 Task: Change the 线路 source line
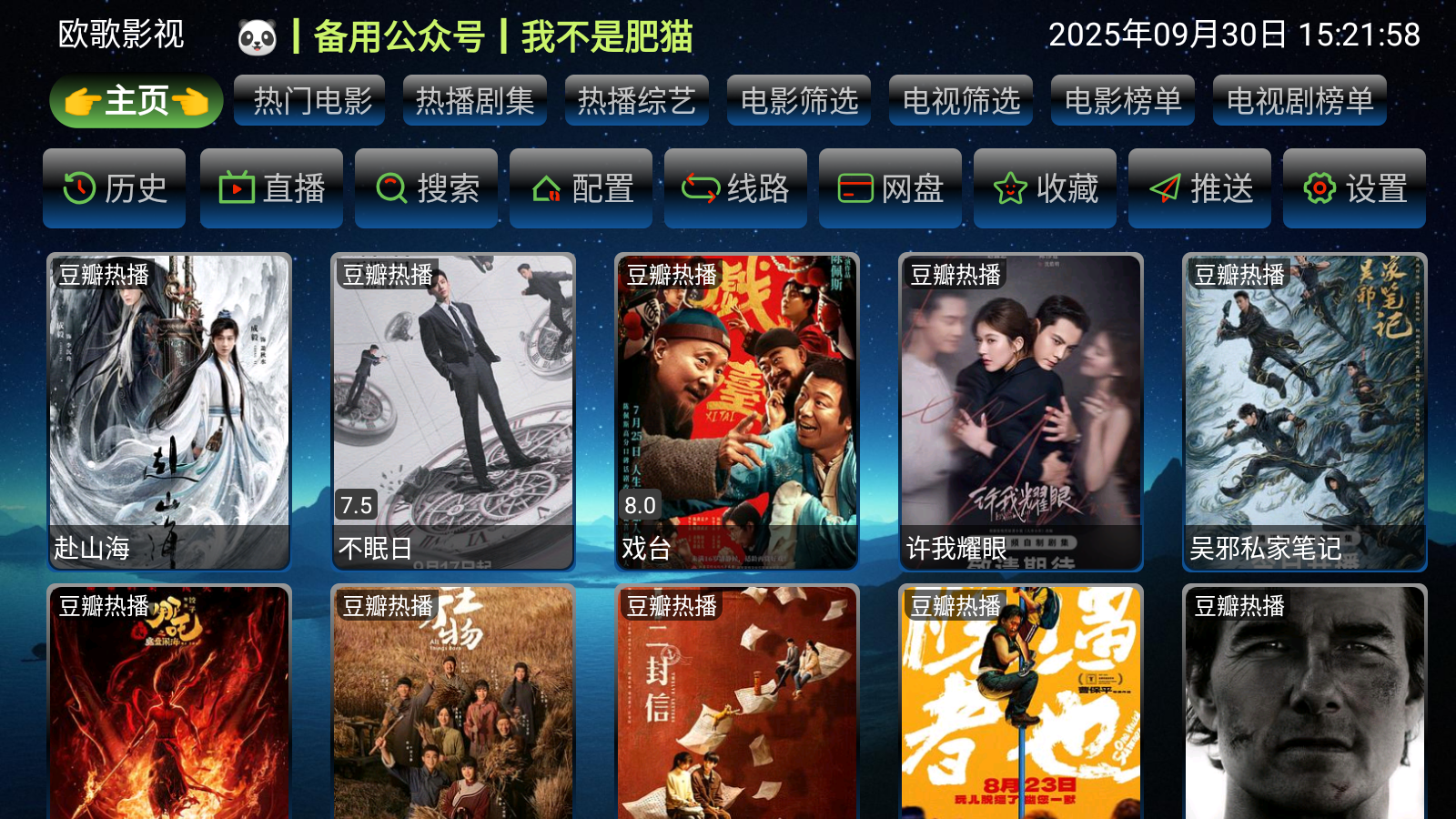(735, 188)
